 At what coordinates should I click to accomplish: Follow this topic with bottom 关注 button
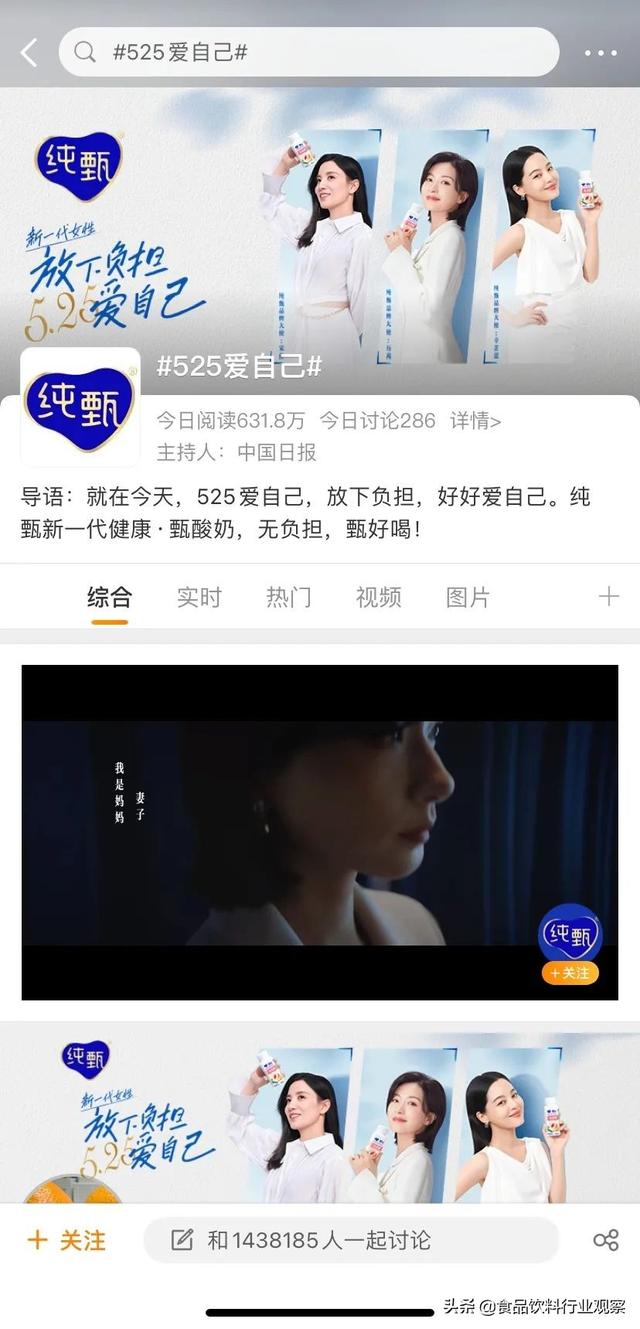click(x=67, y=1240)
